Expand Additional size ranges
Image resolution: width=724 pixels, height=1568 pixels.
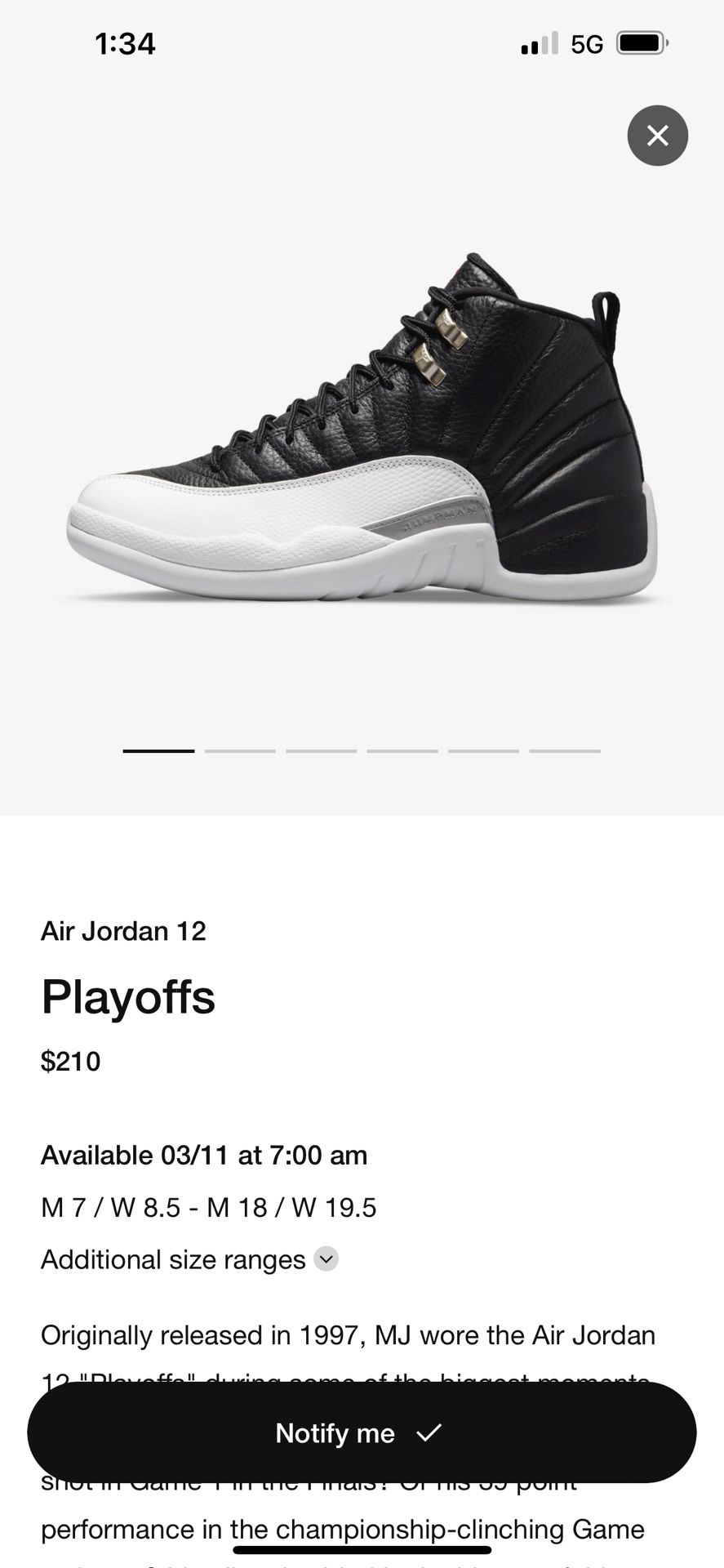(326, 1258)
